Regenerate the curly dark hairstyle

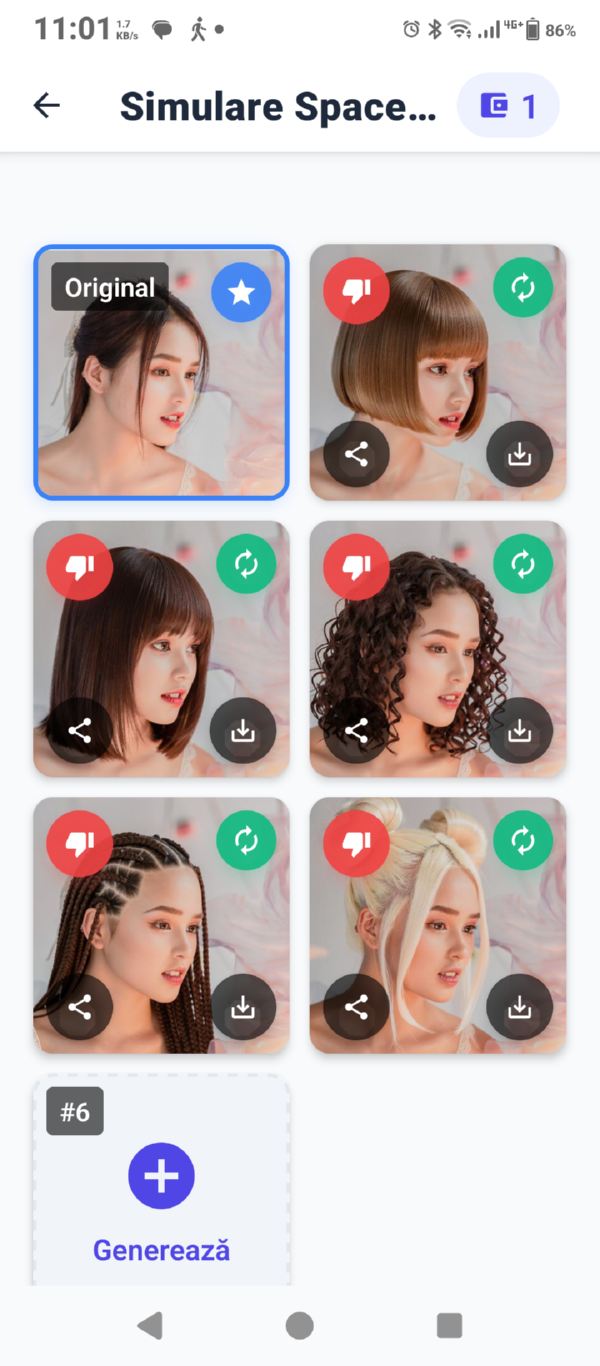pos(522,565)
